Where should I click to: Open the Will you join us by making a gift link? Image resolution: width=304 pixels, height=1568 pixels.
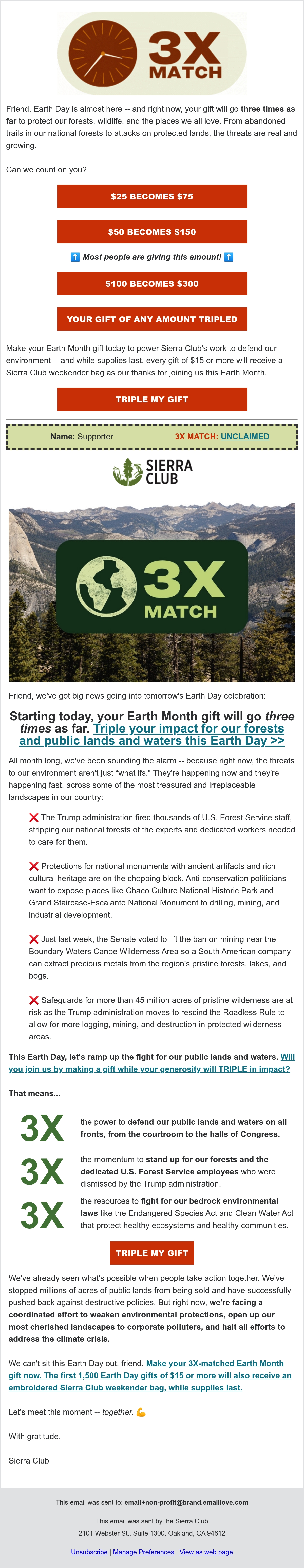point(151,1063)
